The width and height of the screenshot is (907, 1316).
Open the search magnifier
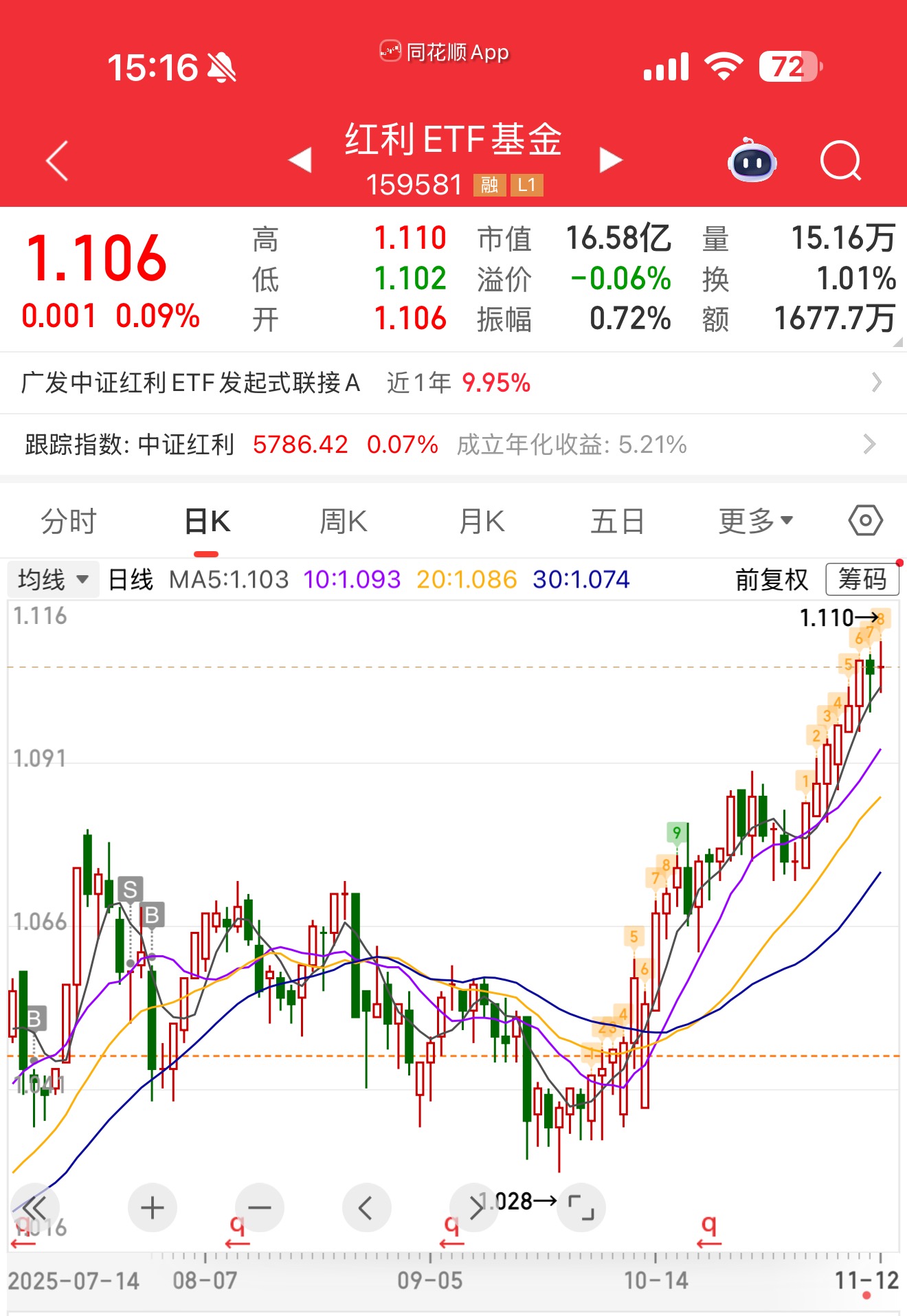840,161
